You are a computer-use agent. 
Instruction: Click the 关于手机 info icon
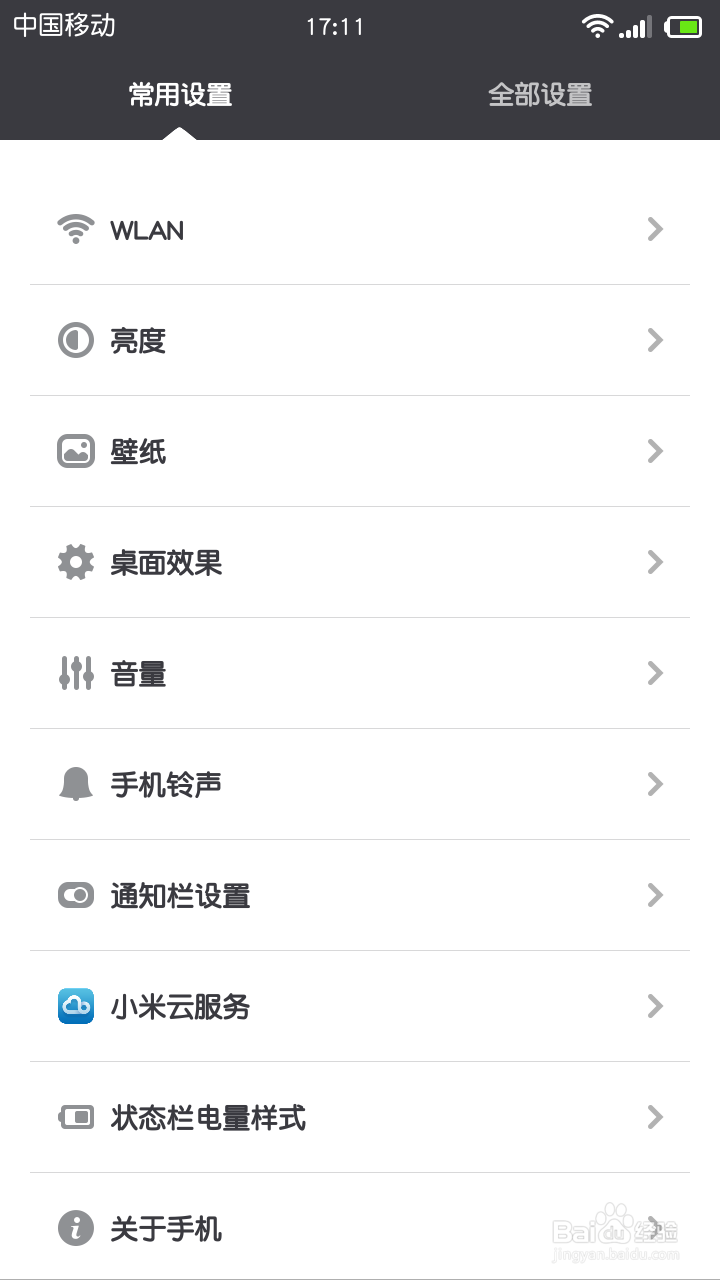(x=76, y=1228)
